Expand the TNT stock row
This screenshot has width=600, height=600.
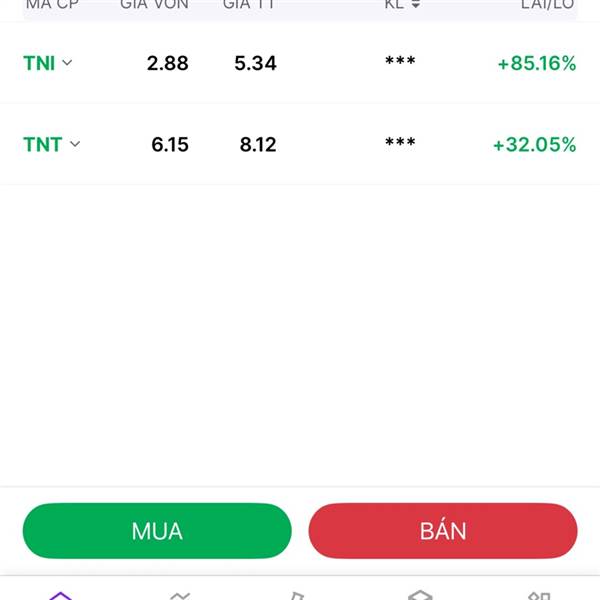coord(75,145)
